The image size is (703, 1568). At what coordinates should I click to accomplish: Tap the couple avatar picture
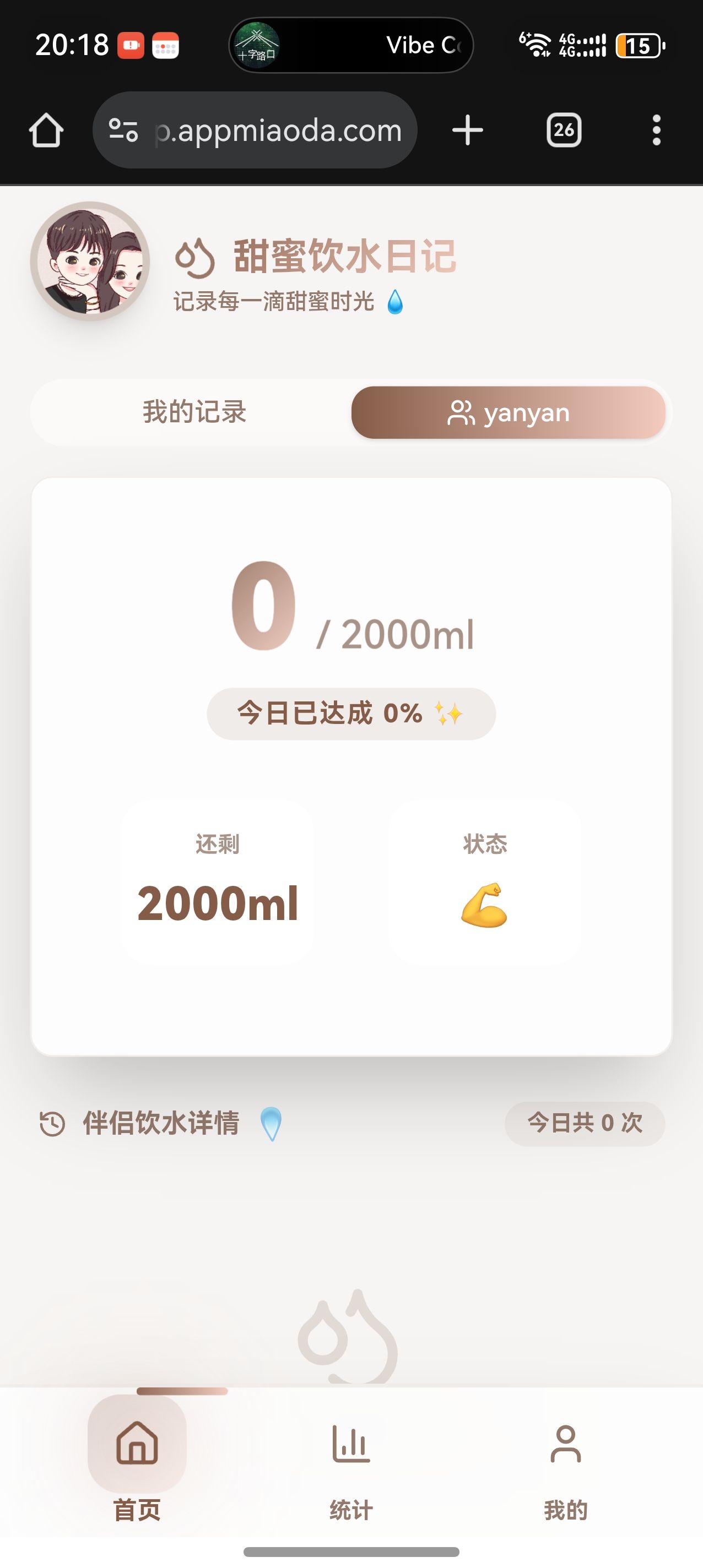pos(90,260)
